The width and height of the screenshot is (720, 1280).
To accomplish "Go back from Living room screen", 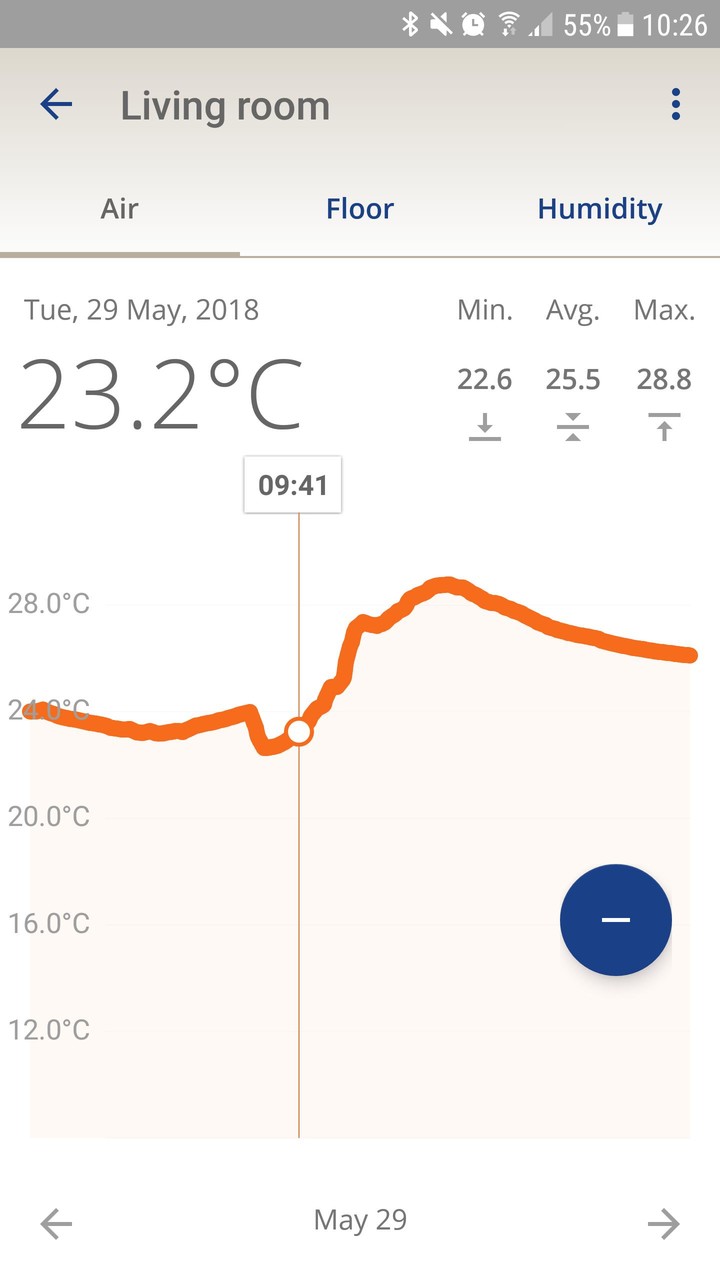I will (x=56, y=105).
